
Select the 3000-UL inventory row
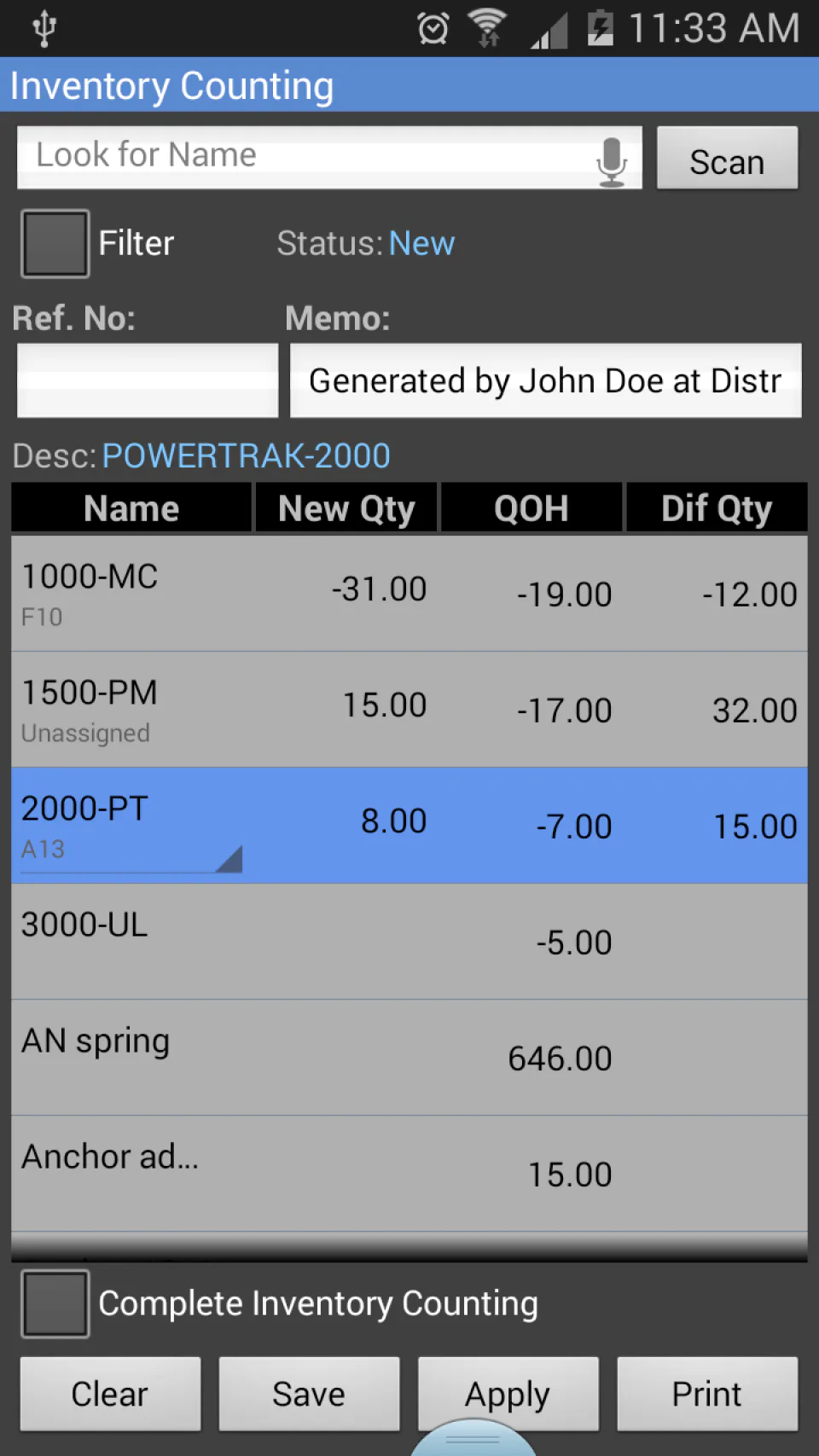409,941
